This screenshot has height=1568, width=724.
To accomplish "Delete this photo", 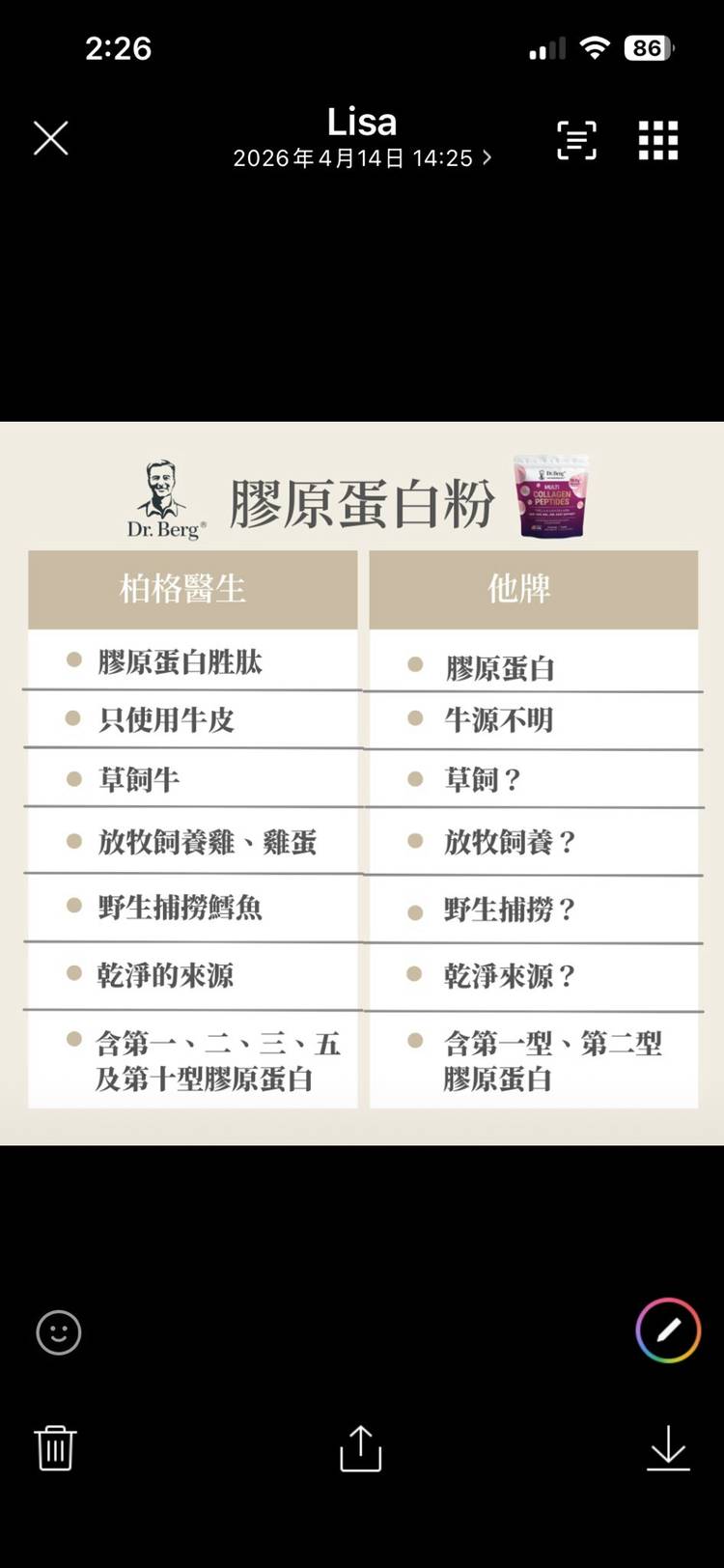I will (x=55, y=1447).
